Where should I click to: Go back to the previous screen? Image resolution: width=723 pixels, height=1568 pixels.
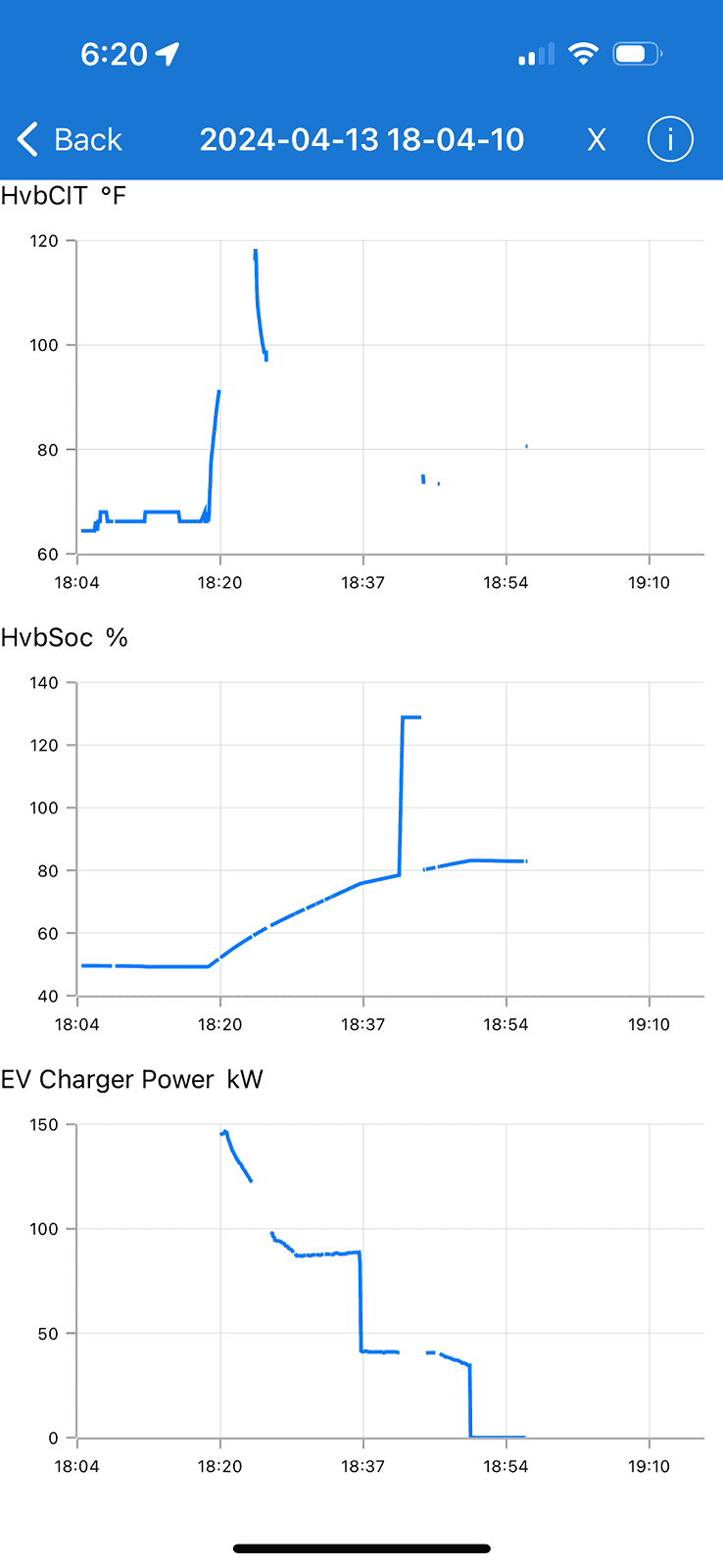click(70, 140)
